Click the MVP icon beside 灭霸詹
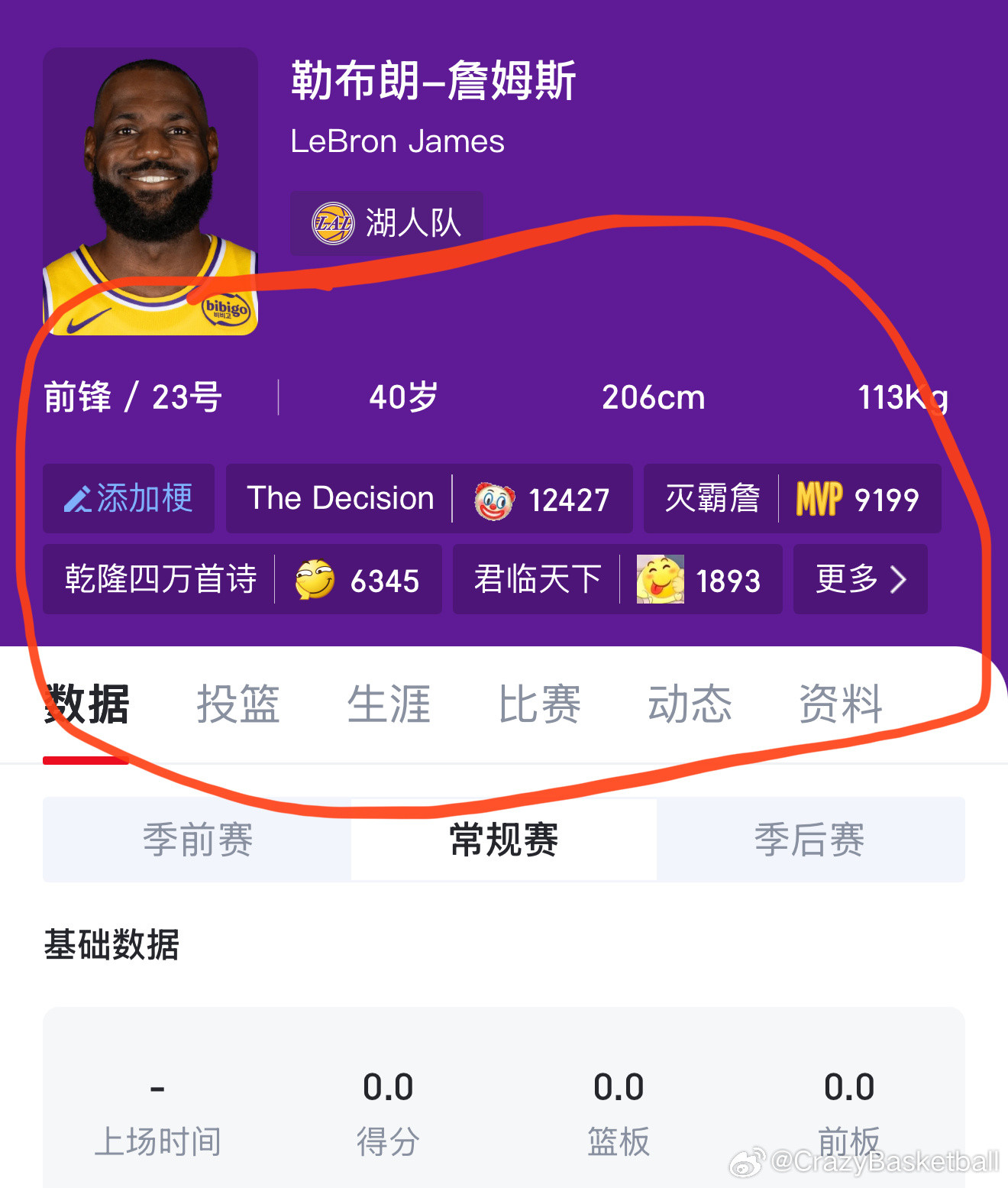Viewport: 1008px width, 1188px height. click(x=819, y=498)
